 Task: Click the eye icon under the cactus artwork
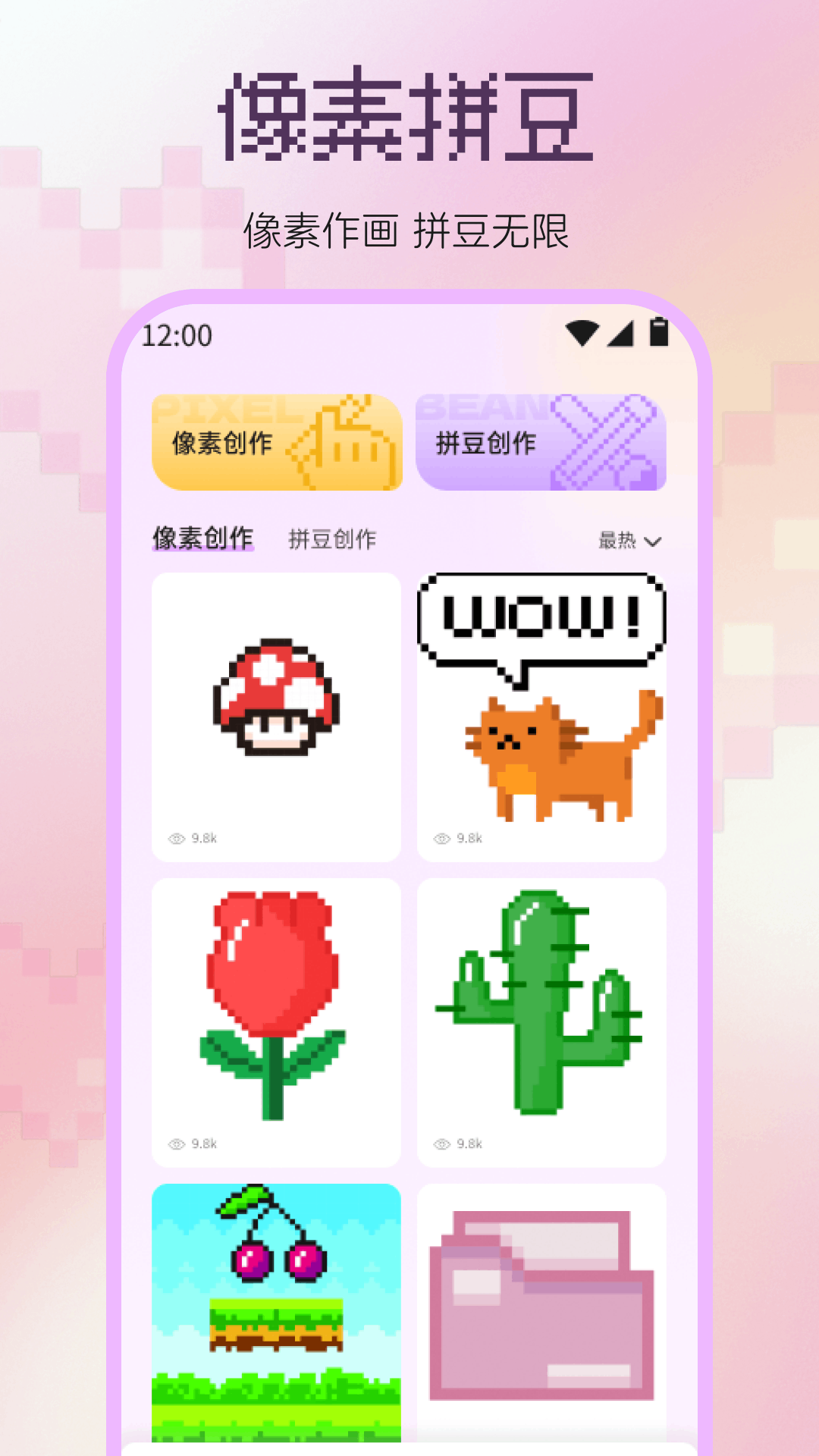pyautogui.click(x=441, y=1144)
